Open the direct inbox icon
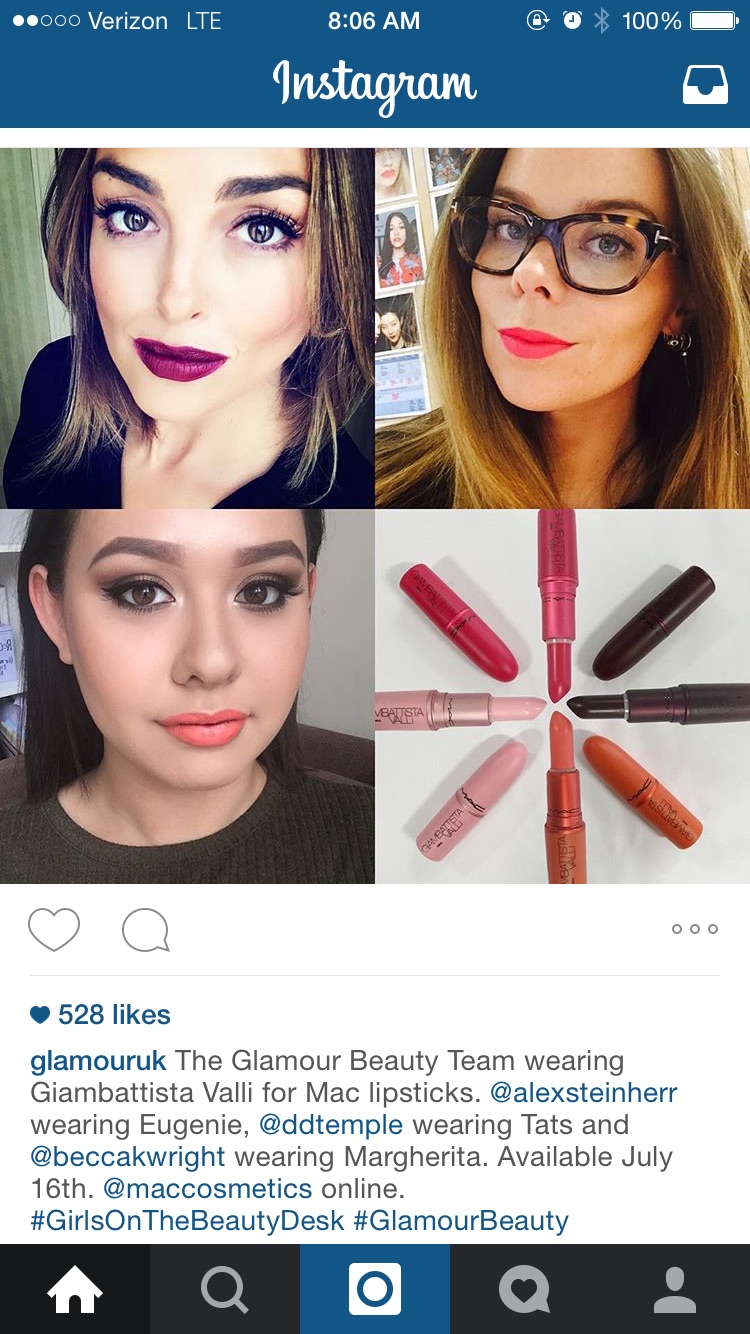Viewport: 750px width, 1334px height. 705,86
